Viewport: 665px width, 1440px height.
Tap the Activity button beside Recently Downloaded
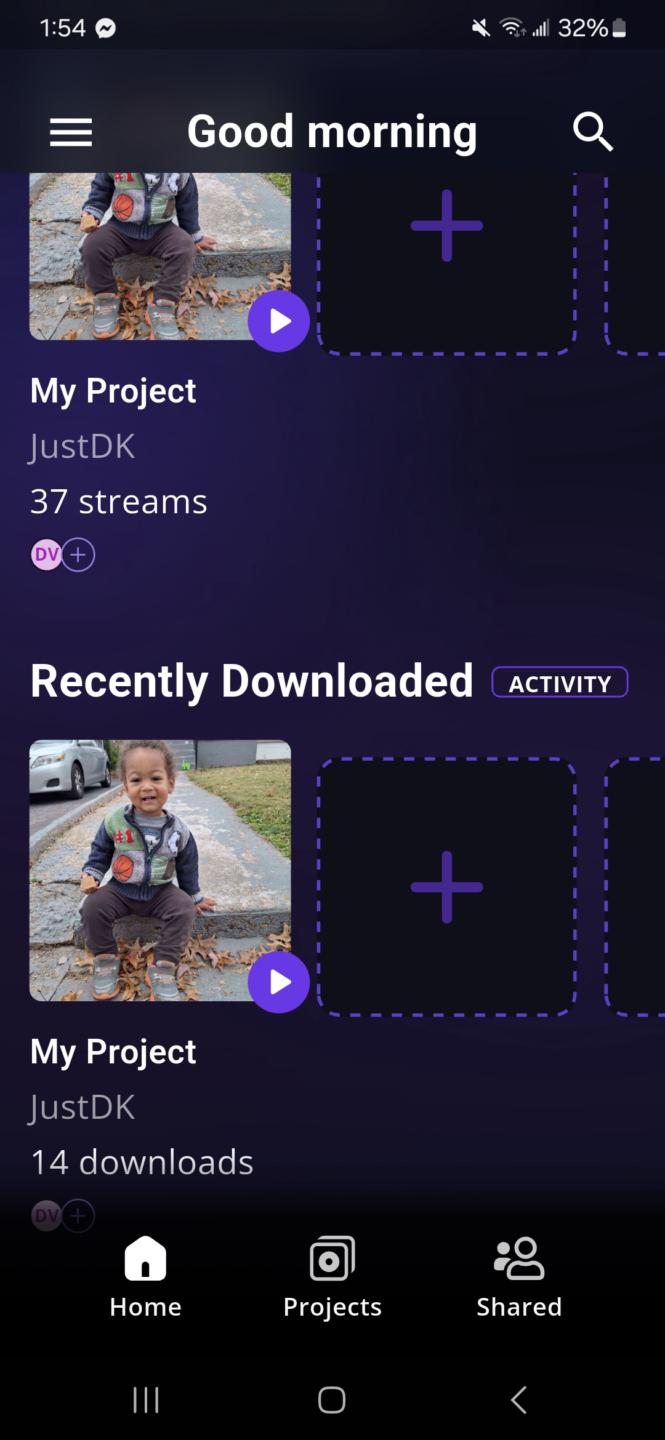pyautogui.click(x=559, y=683)
